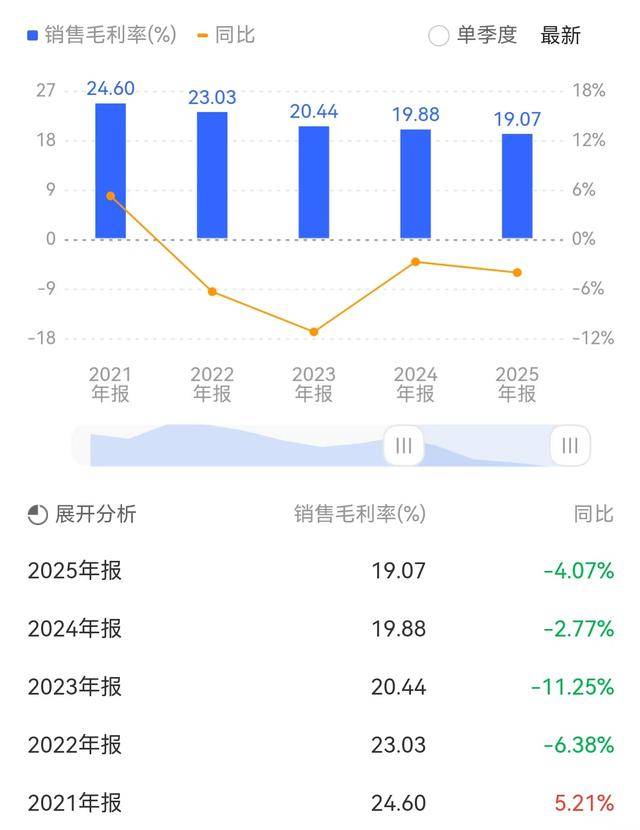Toggle the 同比 legend line

click(226, 35)
